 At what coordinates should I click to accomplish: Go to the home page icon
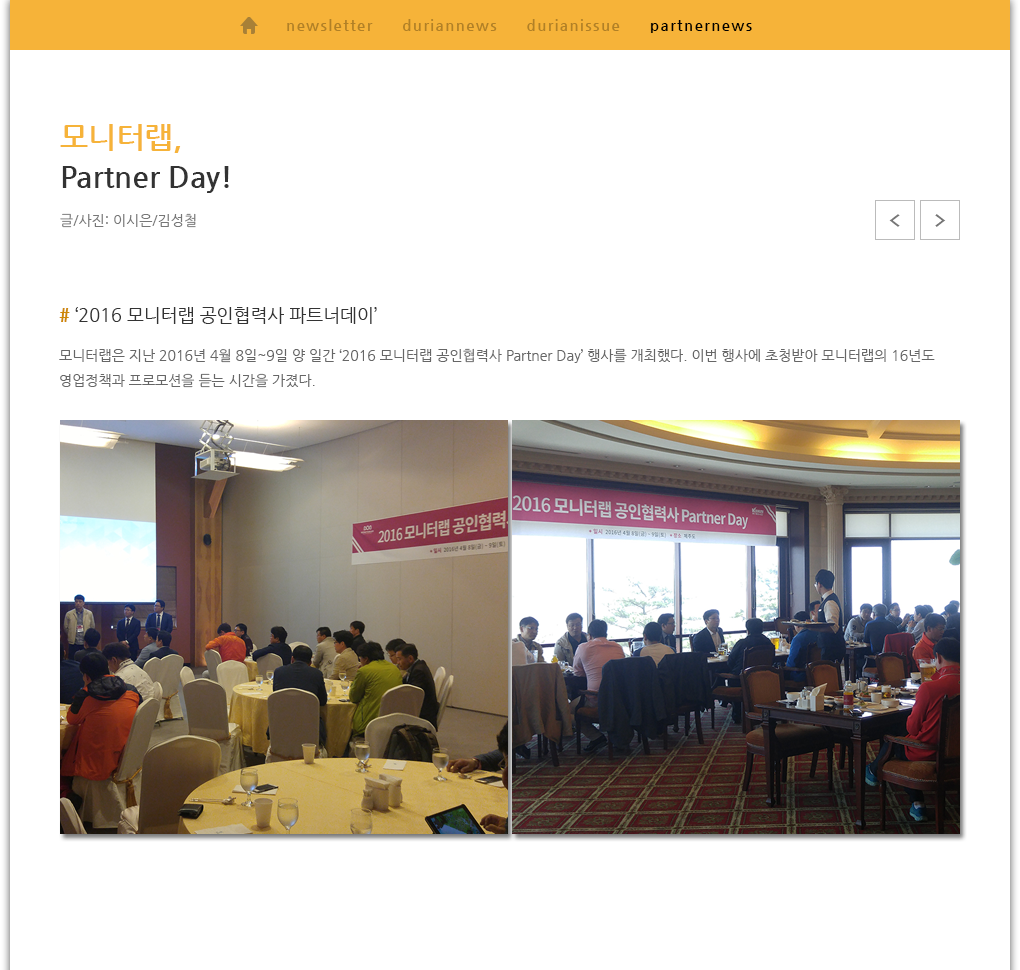pyautogui.click(x=249, y=26)
